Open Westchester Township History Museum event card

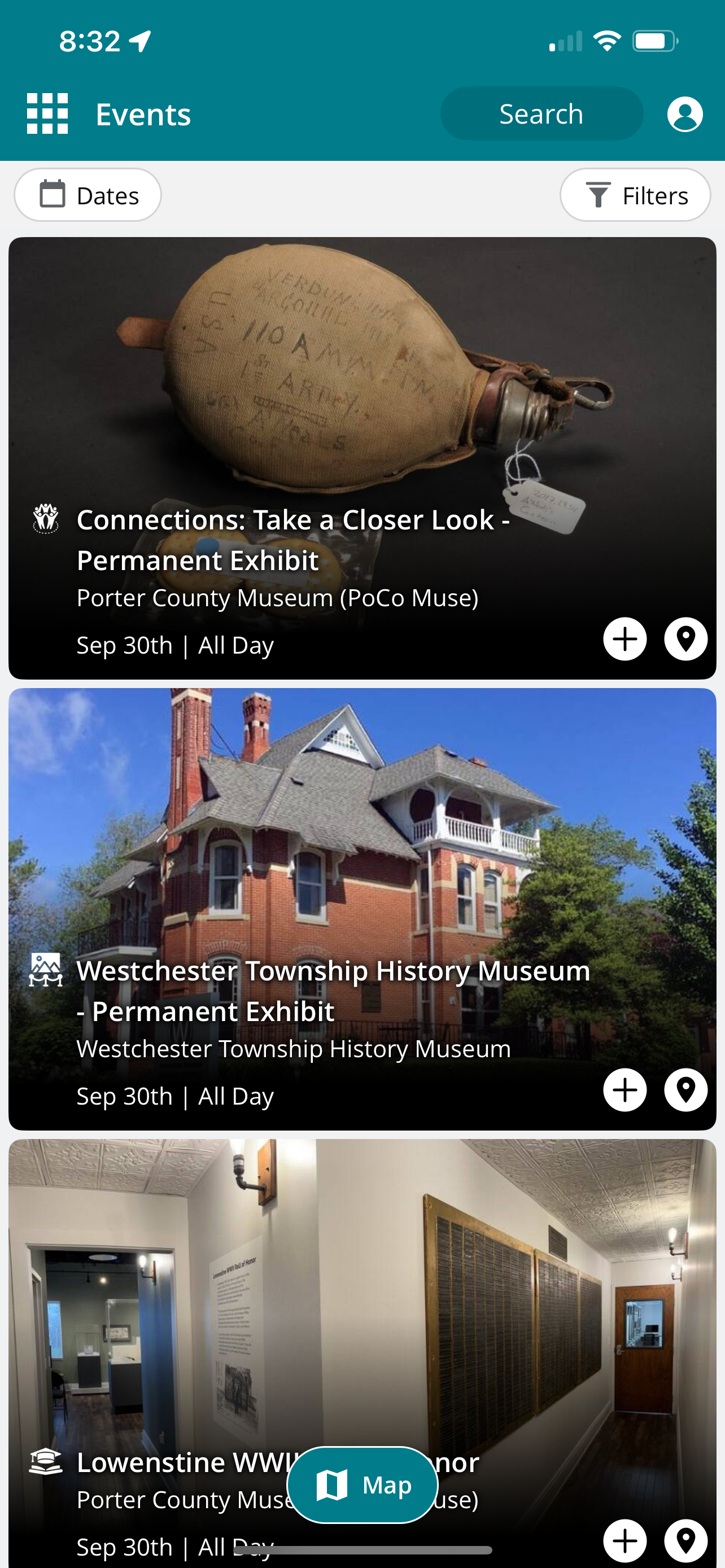362,909
